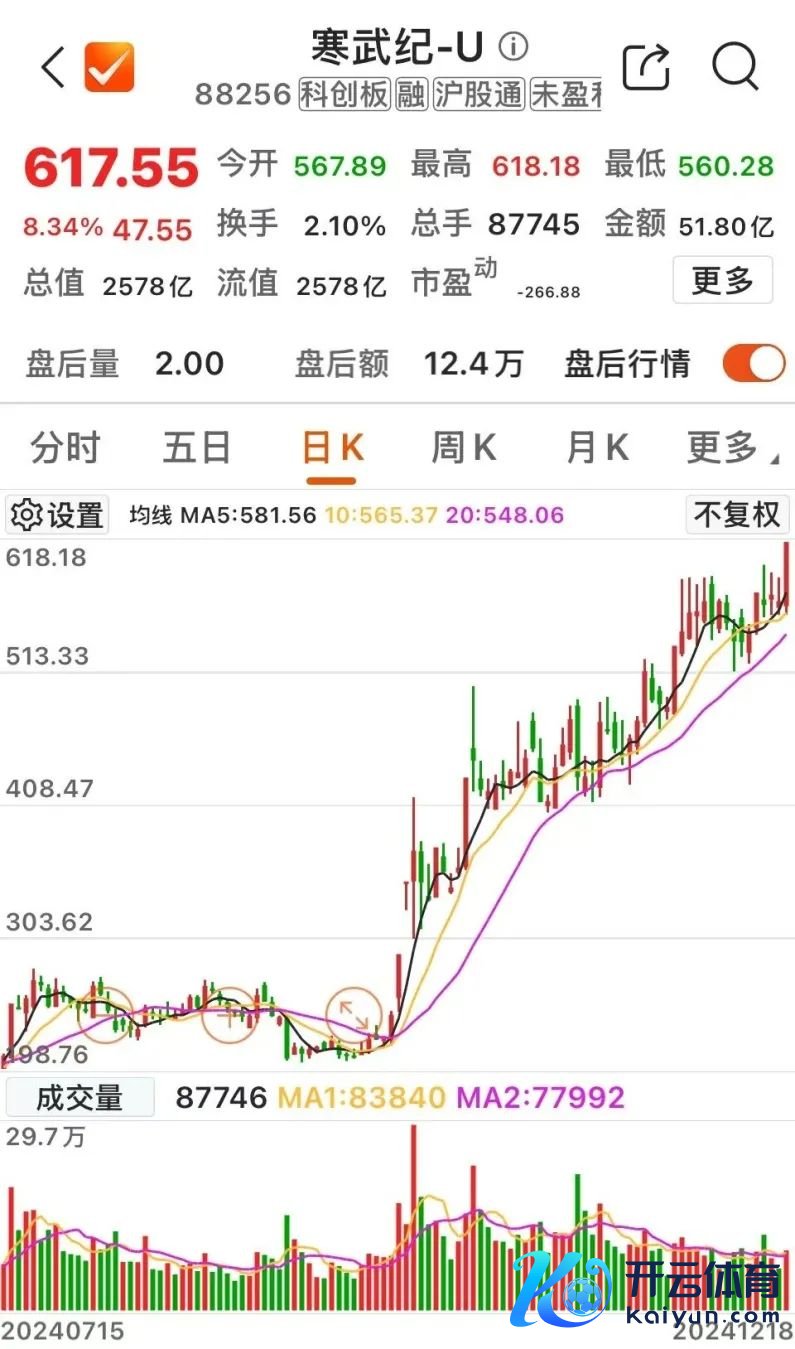
Task: Switch to the 周K chart tab
Action: [x=463, y=448]
